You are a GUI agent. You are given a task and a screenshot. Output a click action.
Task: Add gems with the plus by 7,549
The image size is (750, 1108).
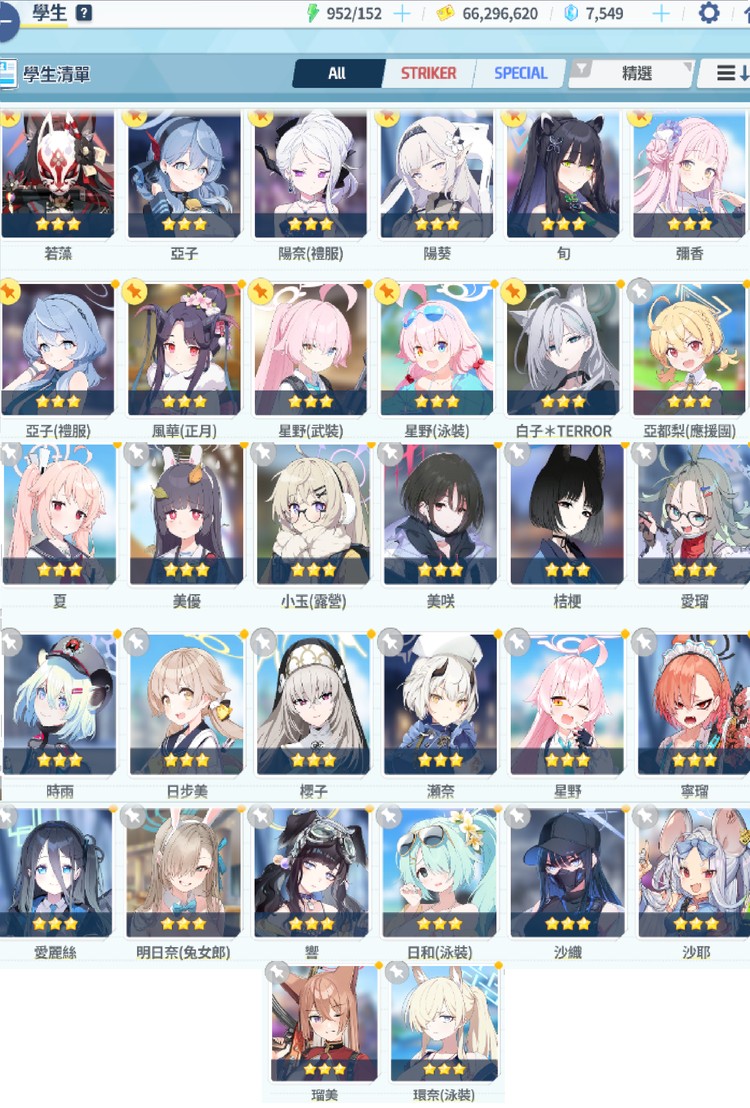(661, 13)
